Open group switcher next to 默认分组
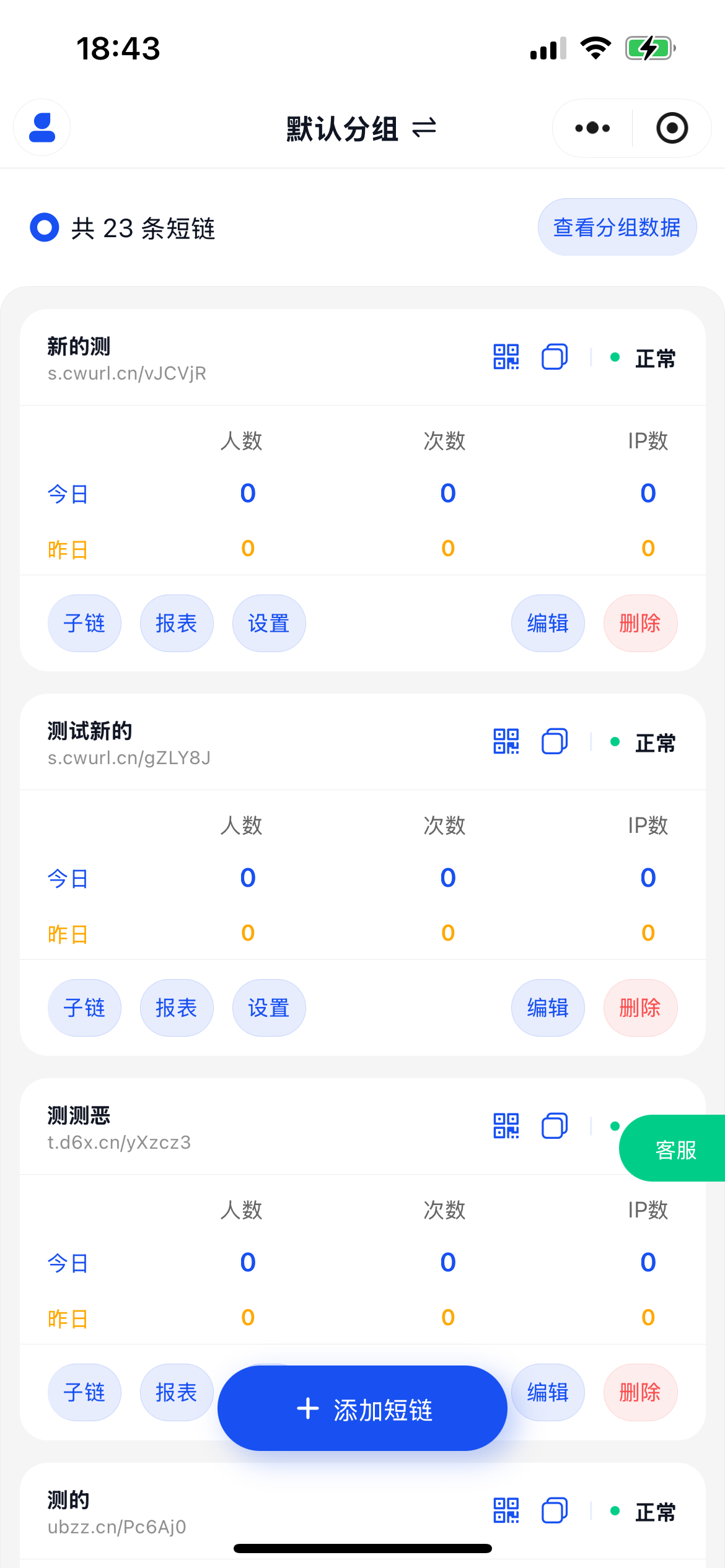725x1568 pixels. click(424, 129)
